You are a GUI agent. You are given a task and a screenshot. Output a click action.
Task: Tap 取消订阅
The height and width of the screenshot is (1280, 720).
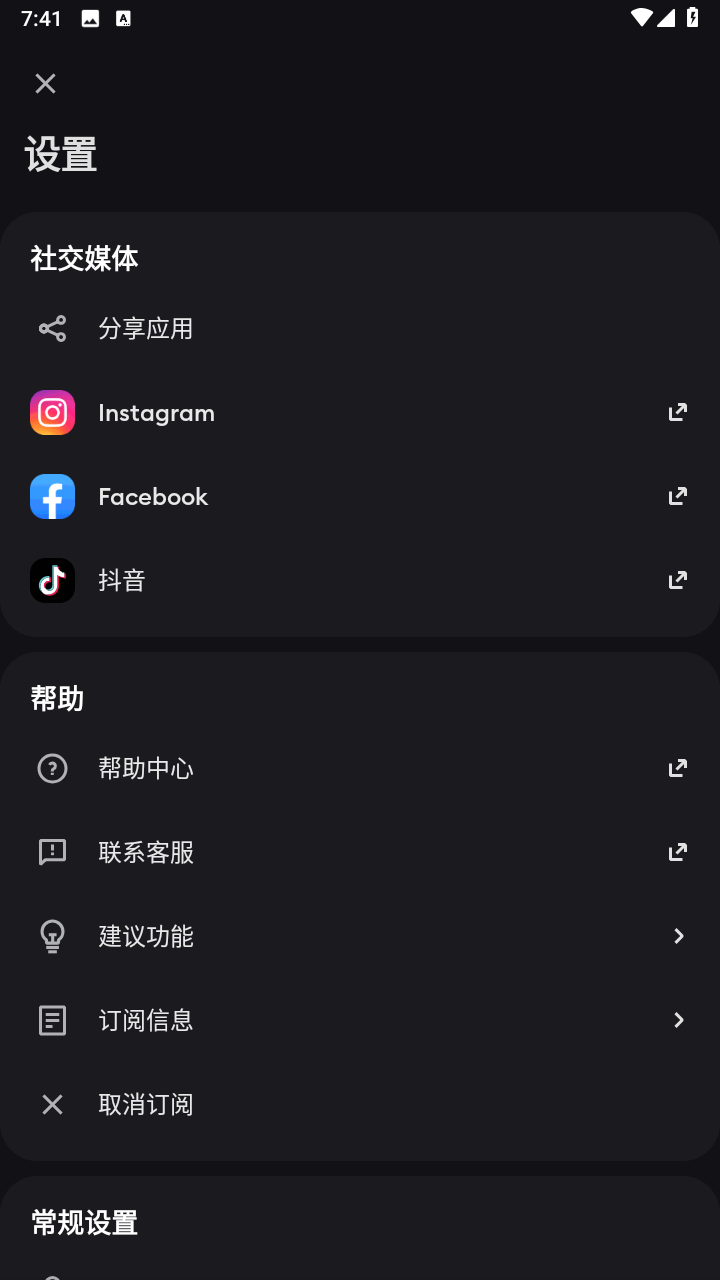(360, 1104)
